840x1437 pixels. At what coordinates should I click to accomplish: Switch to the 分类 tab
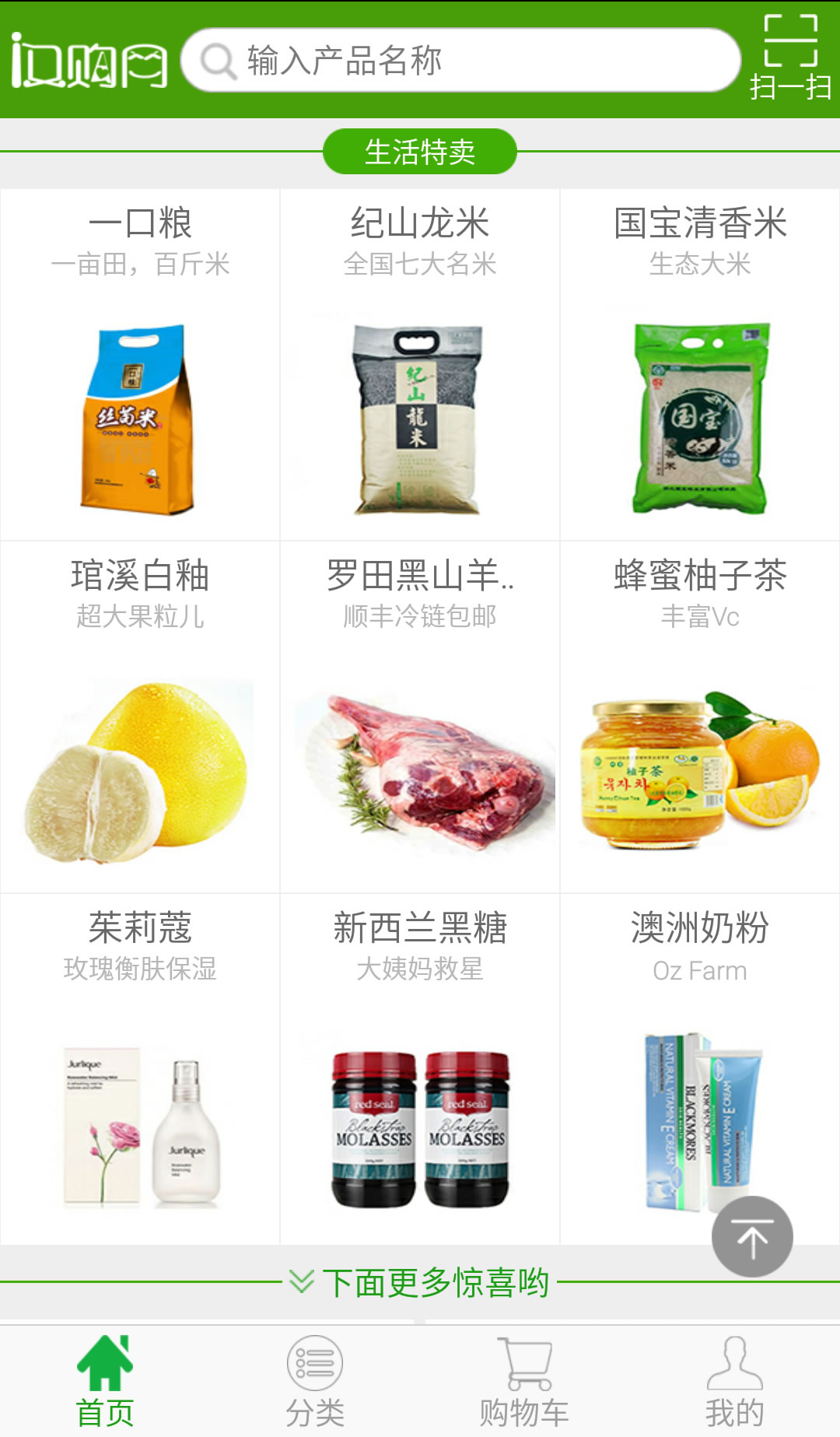tap(315, 1382)
